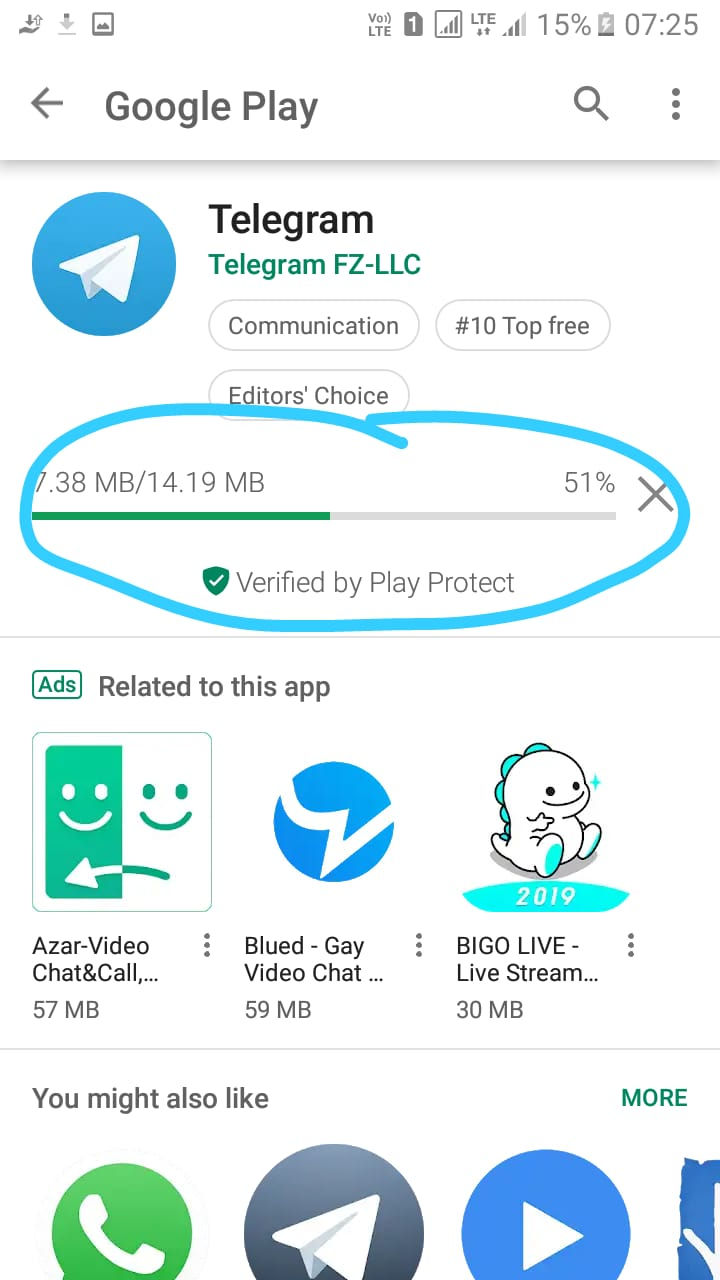Open the #10 Top free chip
This screenshot has height=1280, width=720.
click(x=522, y=326)
